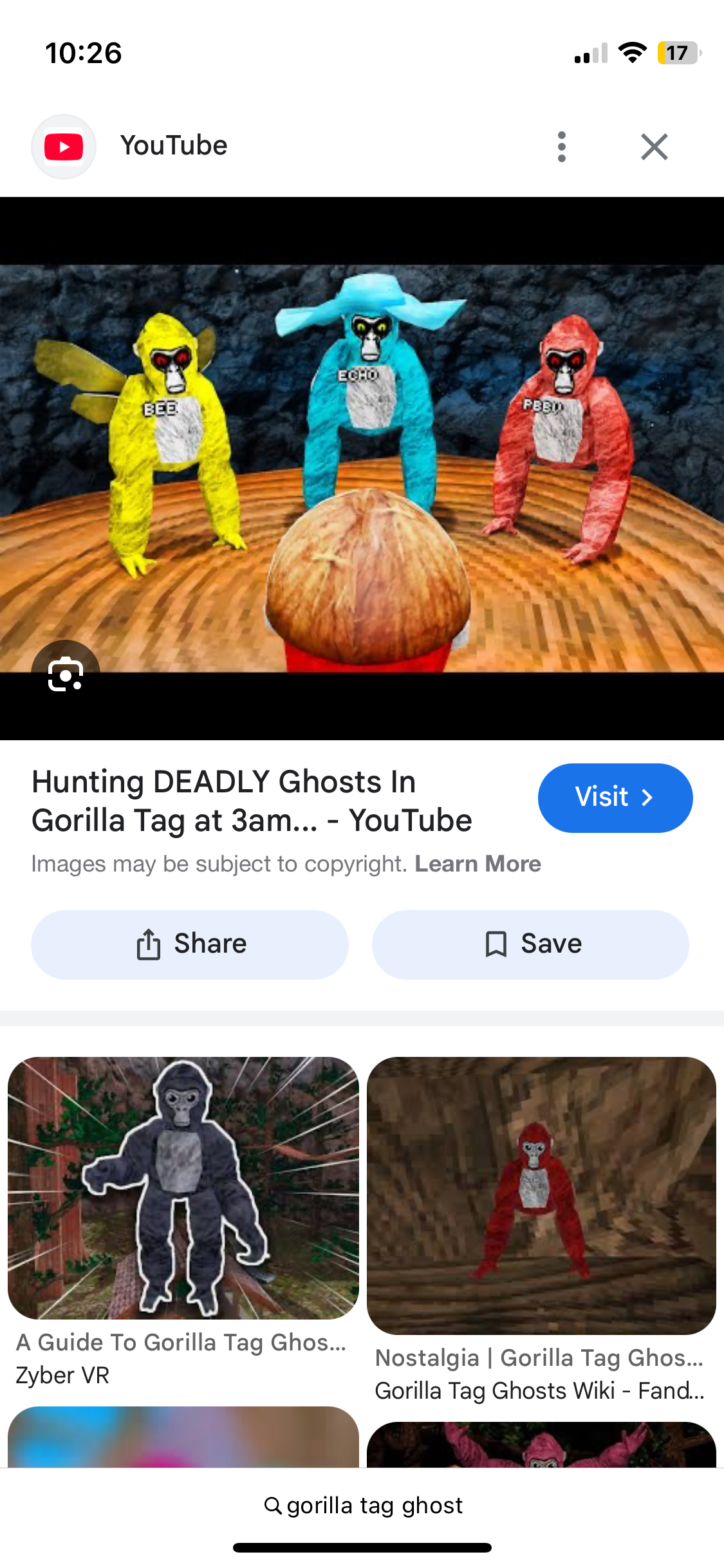Open Learn More about copyright
Image resolution: width=724 pixels, height=1568 pixels.
(478, 864)
